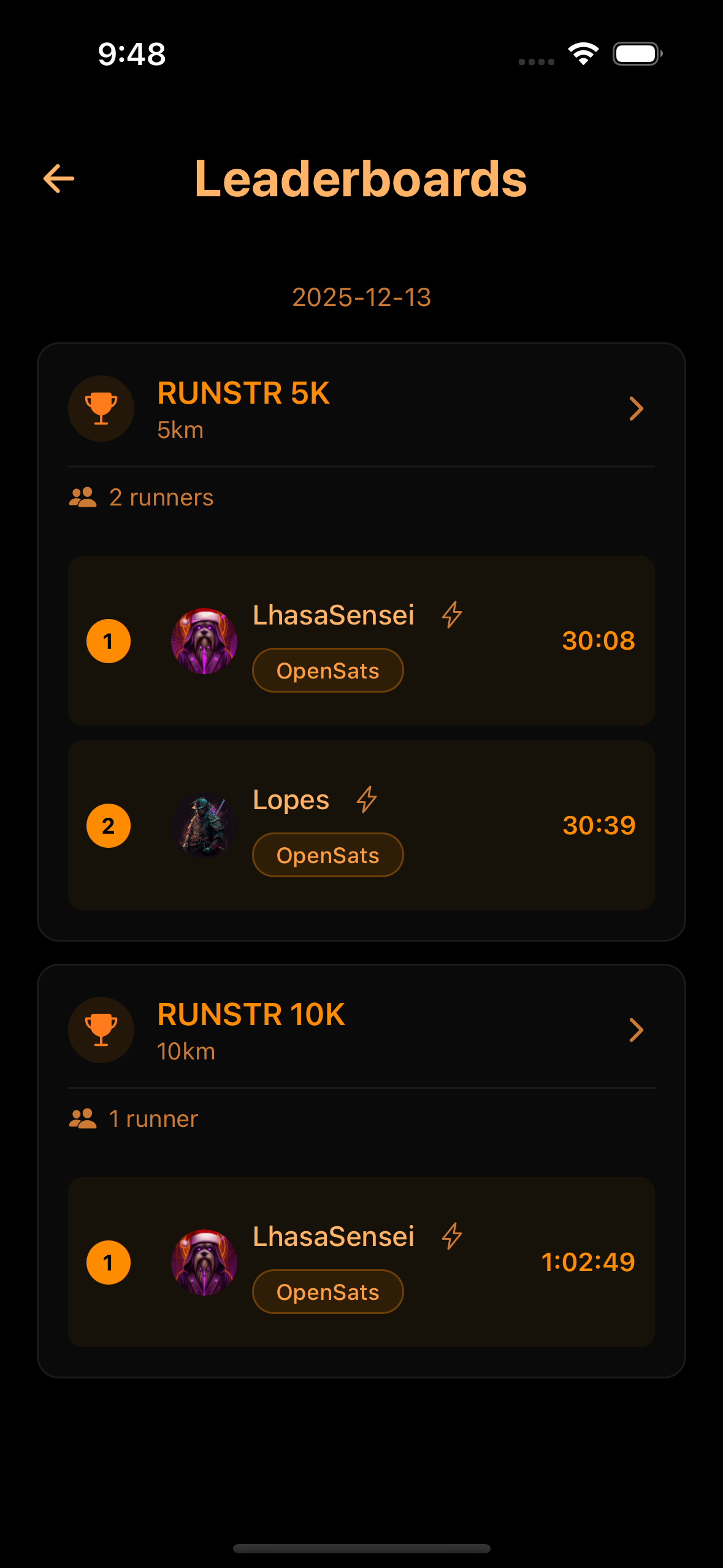Go back from the Leaderboards screen
The height and width of the screenshot is (1568, 723).
click(59, 179)
